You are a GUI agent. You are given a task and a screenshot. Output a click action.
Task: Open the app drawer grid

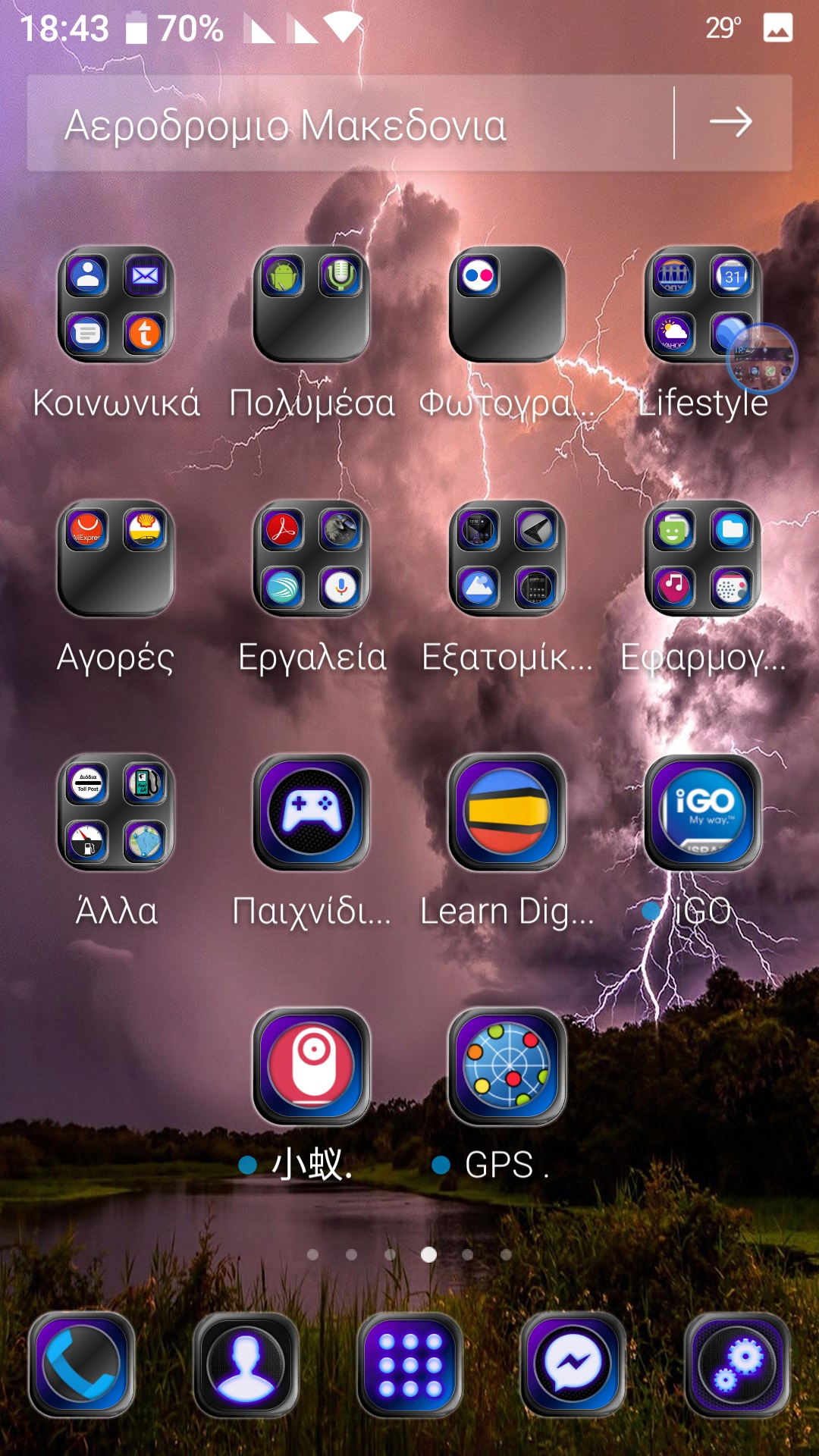(x=409, y=1364)
